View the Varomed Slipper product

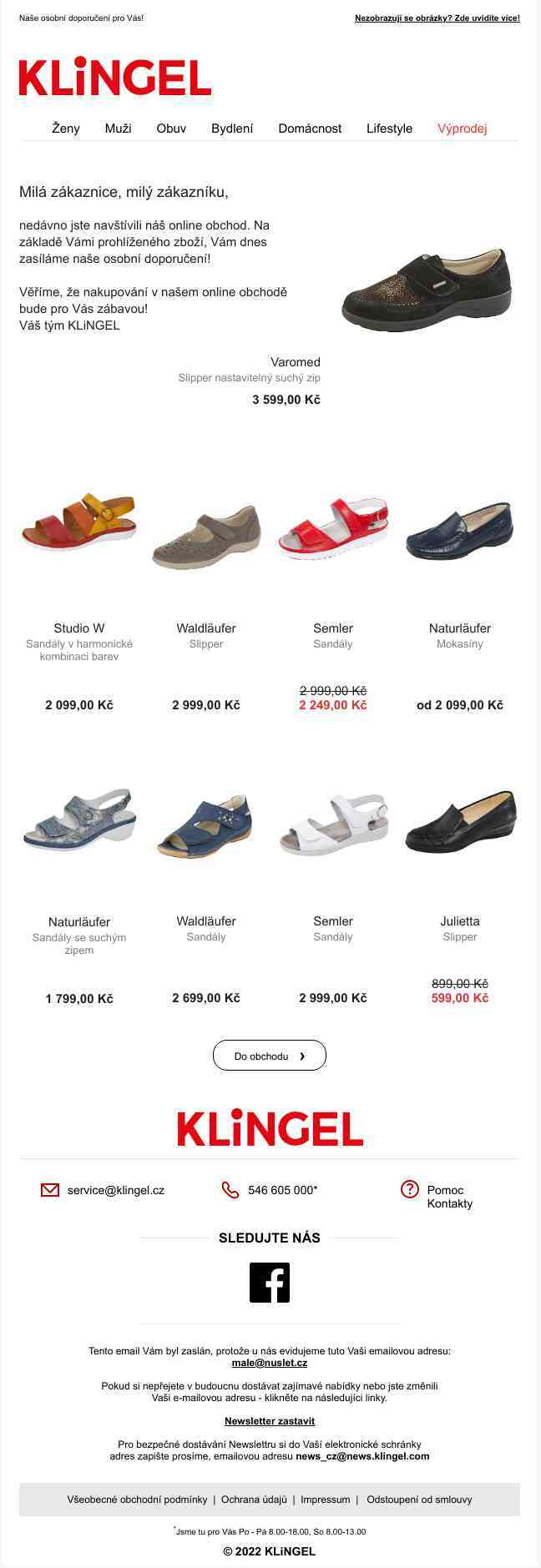(x=426, y=290)
